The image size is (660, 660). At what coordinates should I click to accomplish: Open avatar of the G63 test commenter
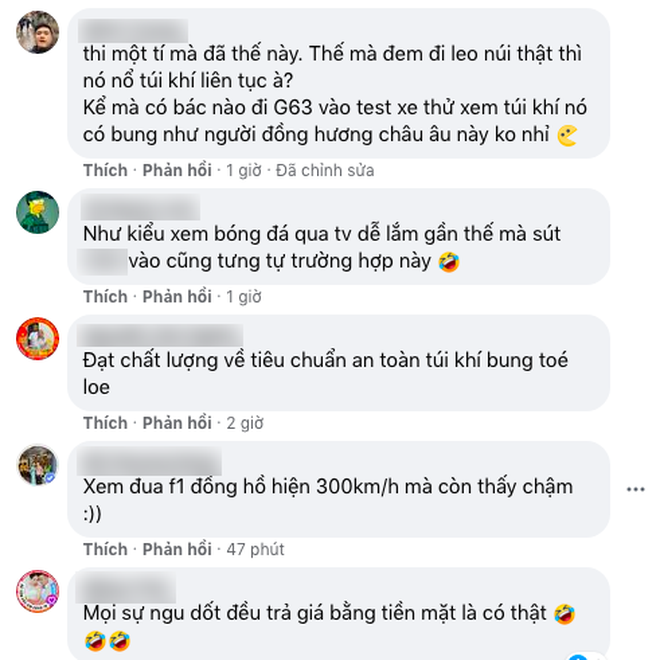[38, 33]
